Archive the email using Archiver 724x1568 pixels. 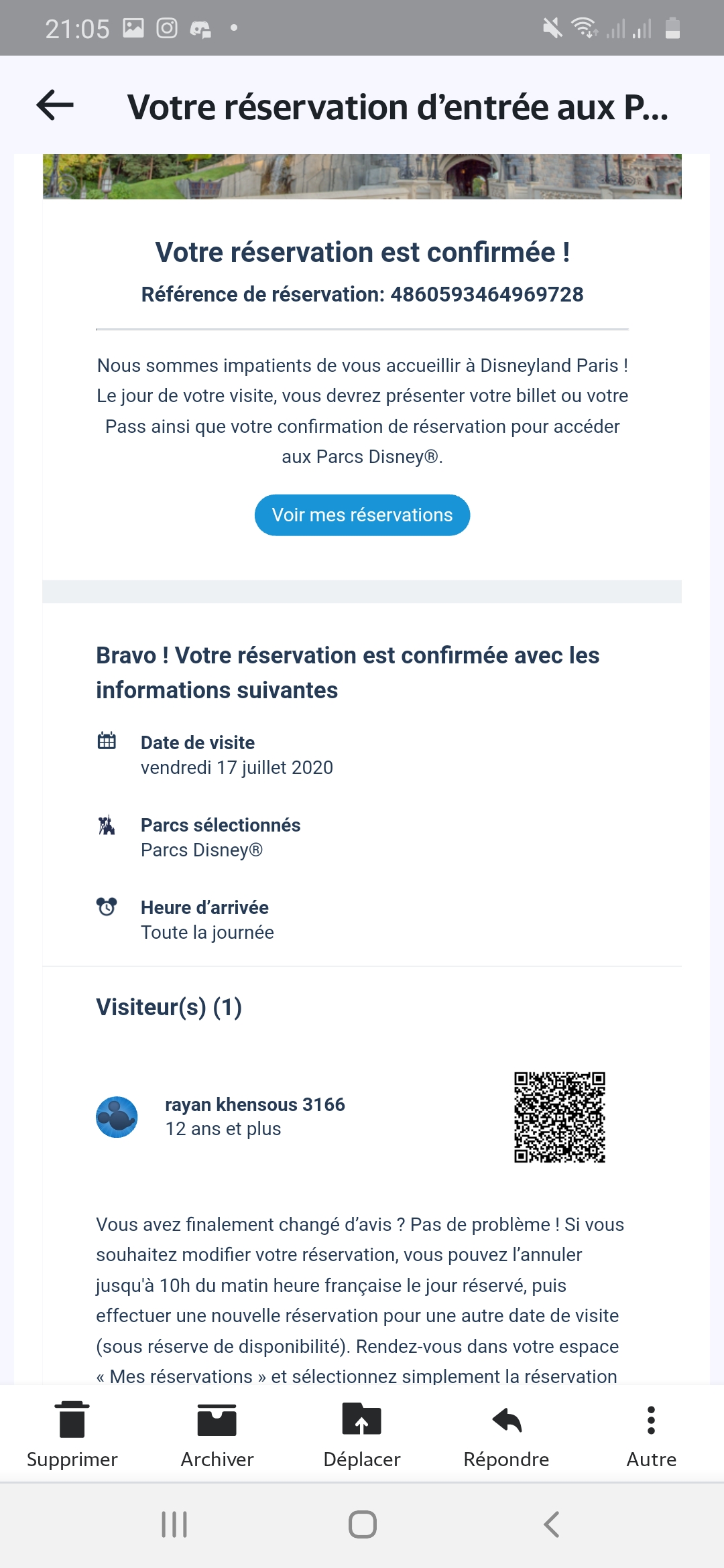point(217,1435)
